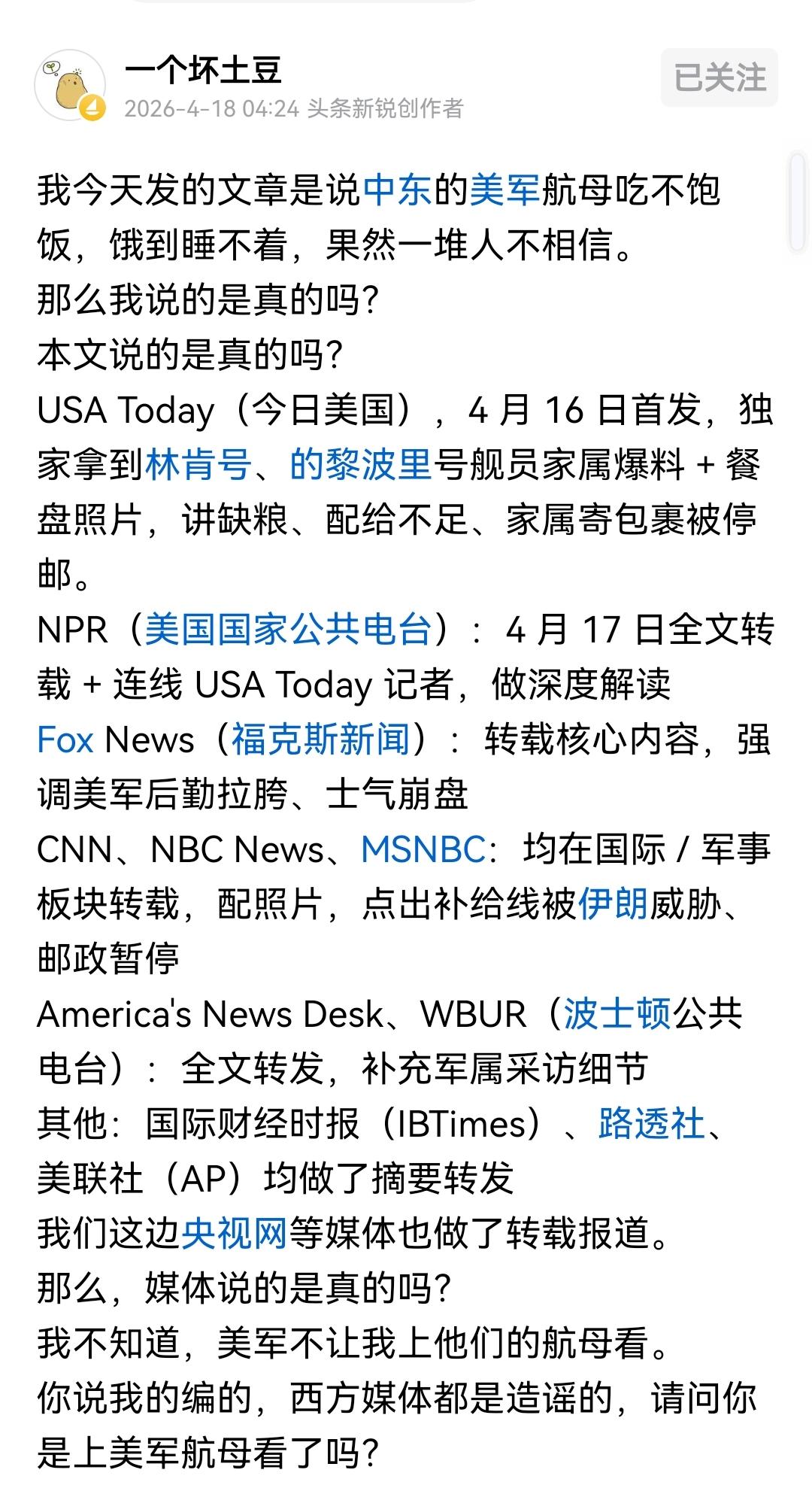Click the yellow verification badge on avatar
Screen dimensions: 812x1488
[x=92, y=106]
